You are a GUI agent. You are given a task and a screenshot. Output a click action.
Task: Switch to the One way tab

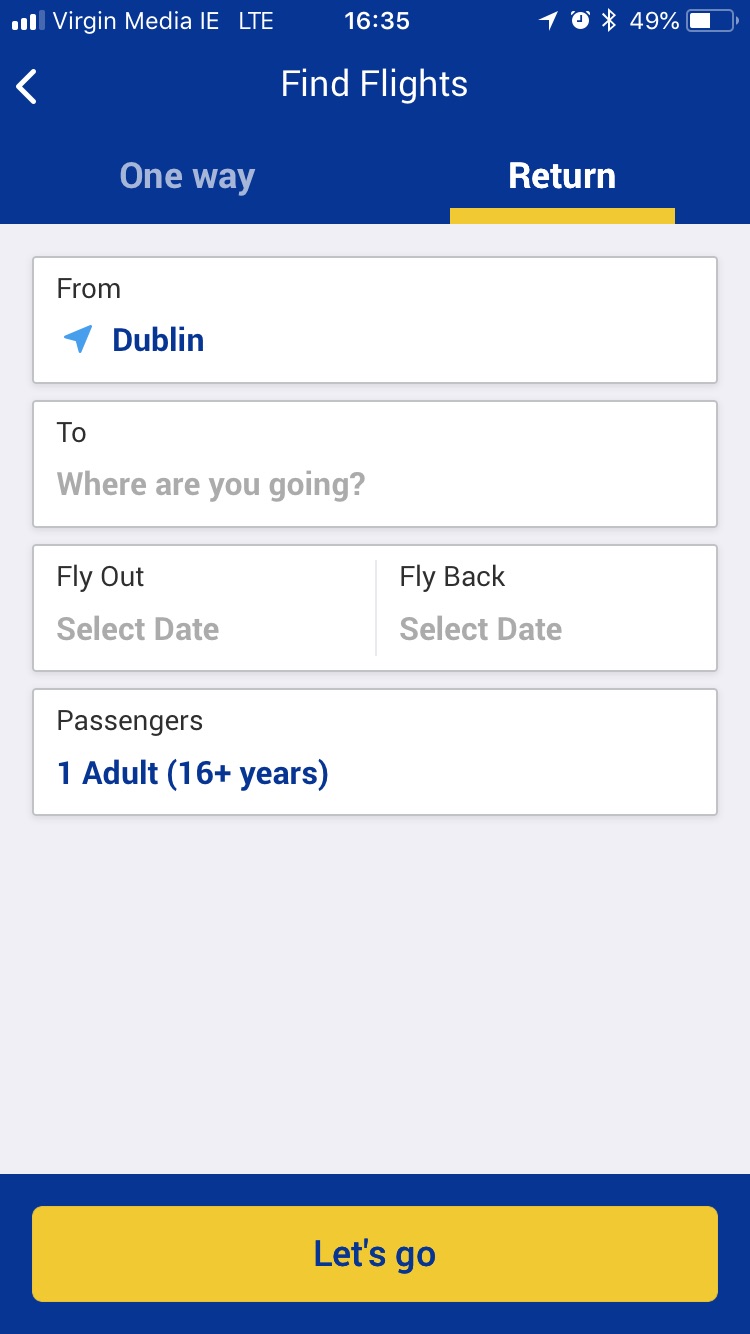tap(187, 176)
